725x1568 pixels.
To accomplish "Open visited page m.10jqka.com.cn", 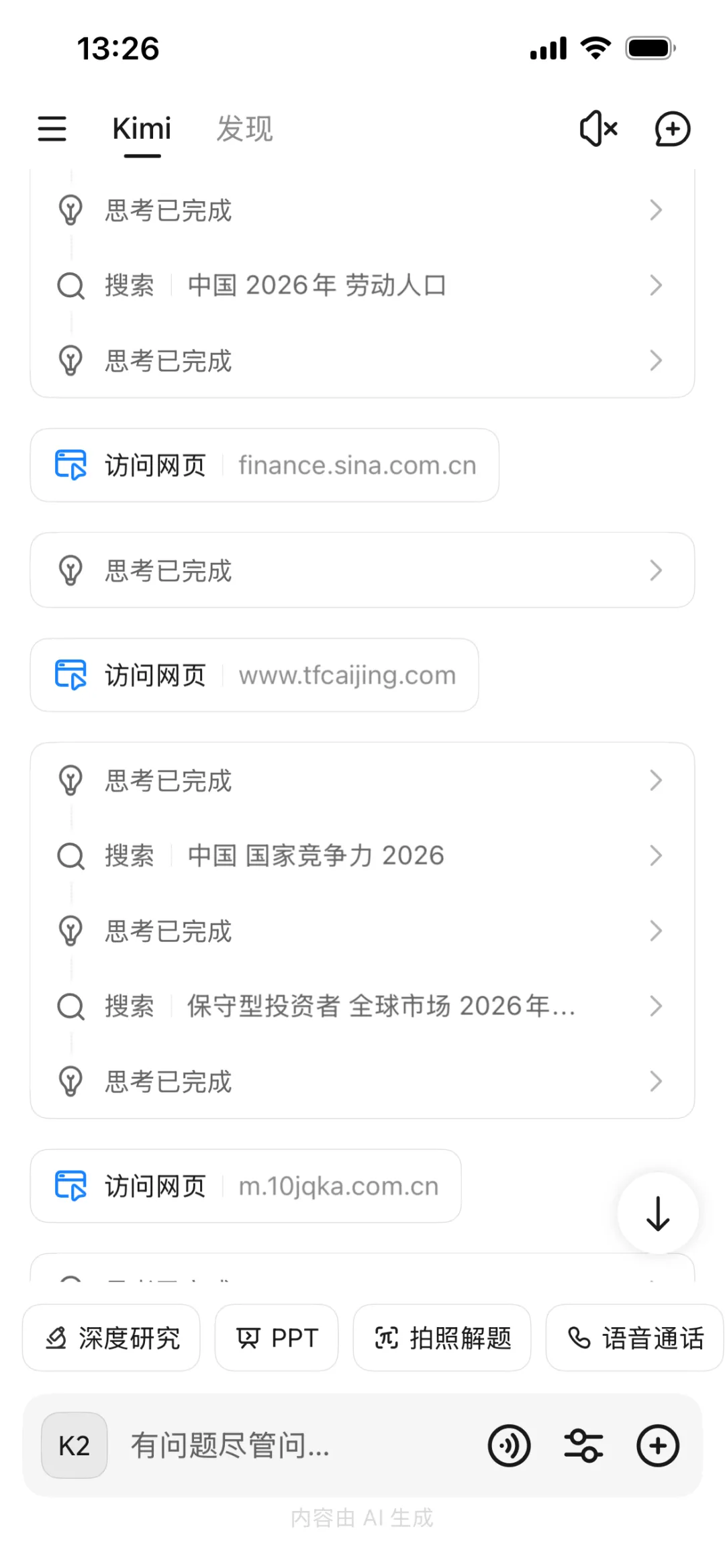I will pyautogui.click(x=246, y=1186).
